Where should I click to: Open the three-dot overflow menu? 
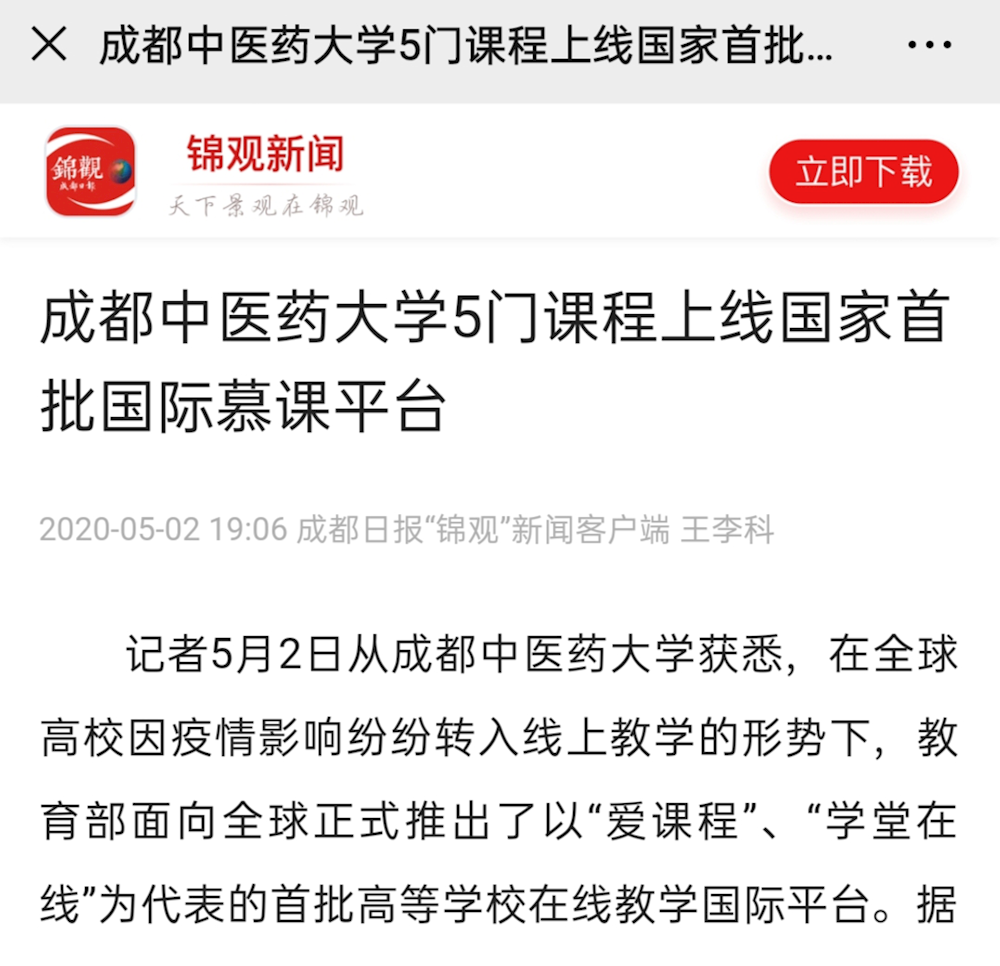pyautogui.click(x=929, y=45)
